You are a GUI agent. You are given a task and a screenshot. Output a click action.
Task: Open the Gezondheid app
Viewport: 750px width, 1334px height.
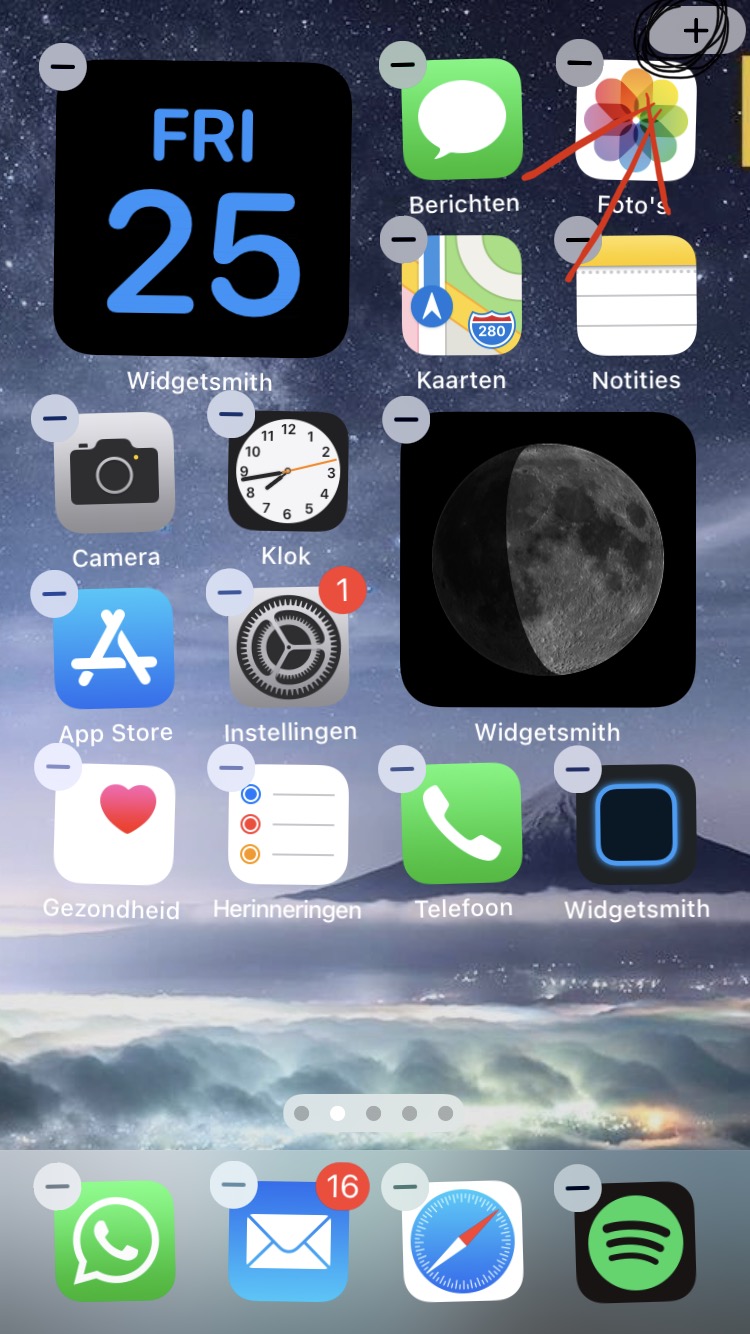coord(114,824)
